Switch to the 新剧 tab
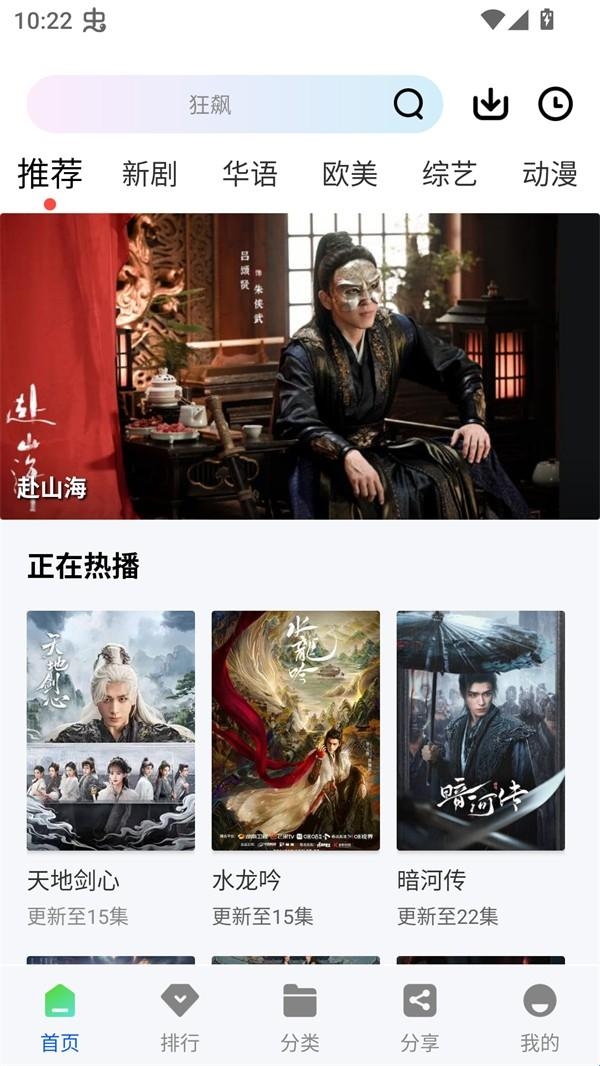This screenshot has height=1066, width=600. click(x=149, y=174)
